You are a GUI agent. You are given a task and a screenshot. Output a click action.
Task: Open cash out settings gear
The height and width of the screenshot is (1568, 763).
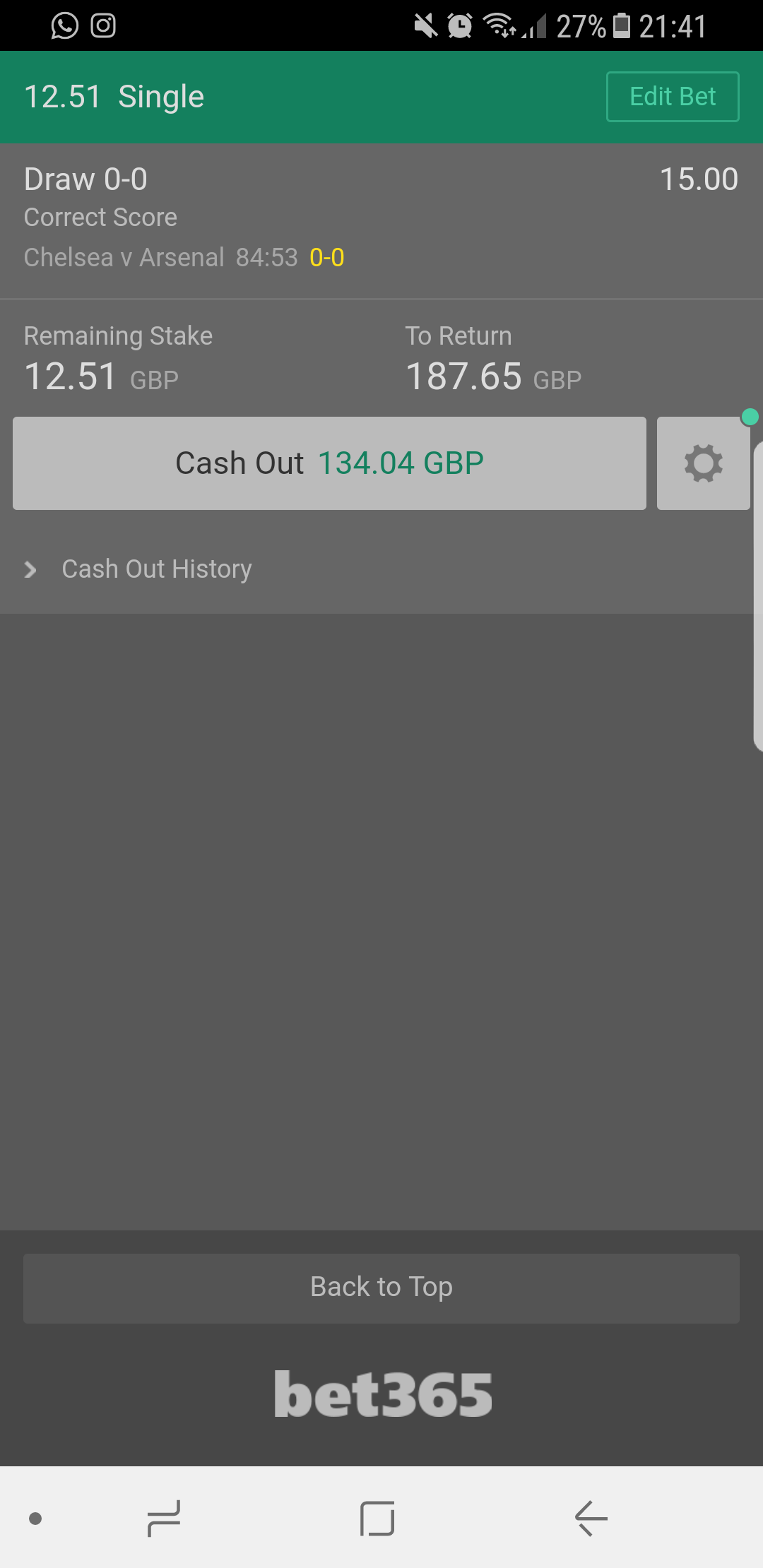coord(703,463)
